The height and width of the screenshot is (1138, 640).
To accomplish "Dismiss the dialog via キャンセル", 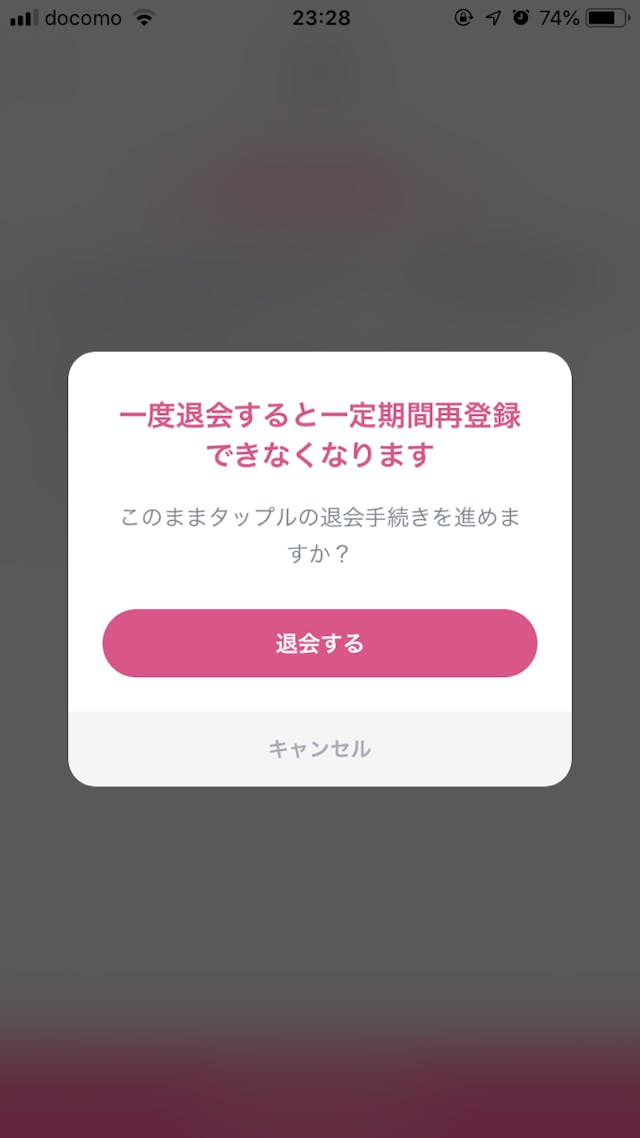I will pos(320,749).
